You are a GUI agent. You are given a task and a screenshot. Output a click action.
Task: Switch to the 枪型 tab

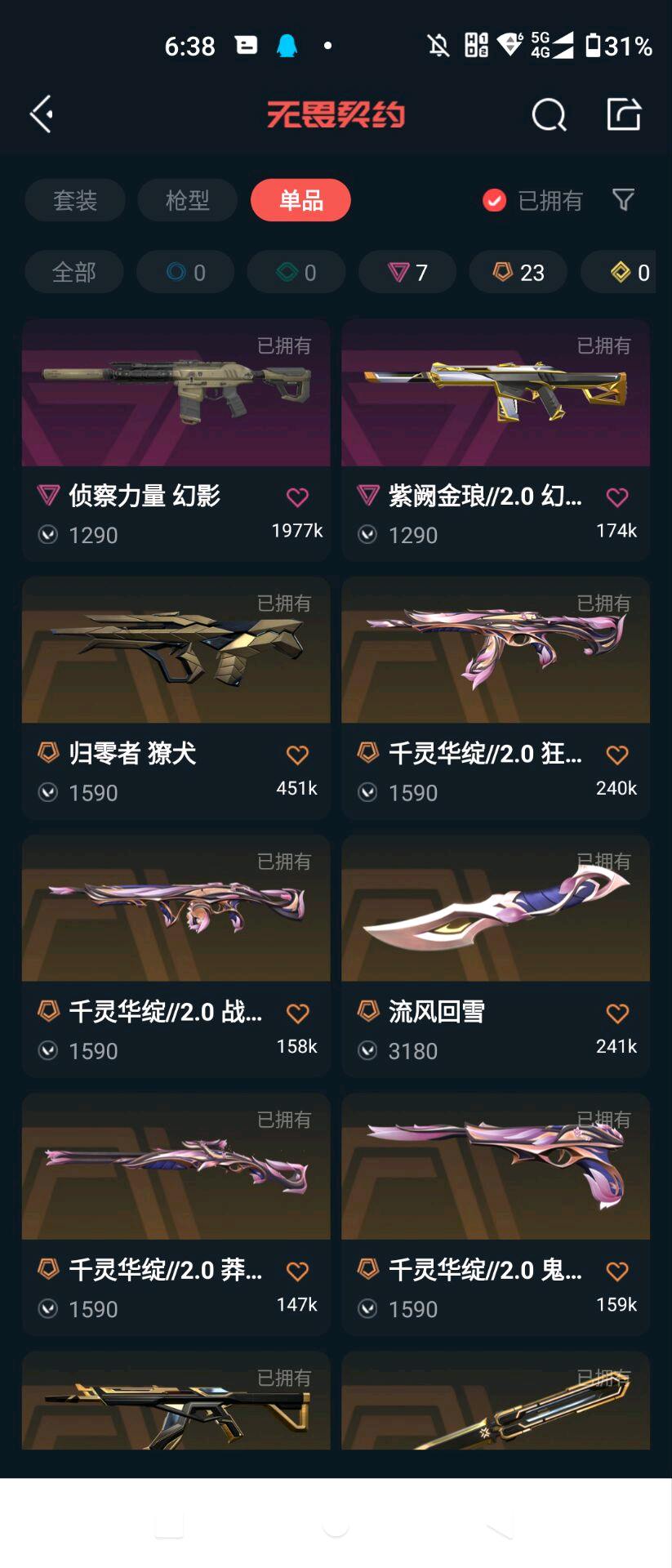pyautogui.click(x=188, y=200)
